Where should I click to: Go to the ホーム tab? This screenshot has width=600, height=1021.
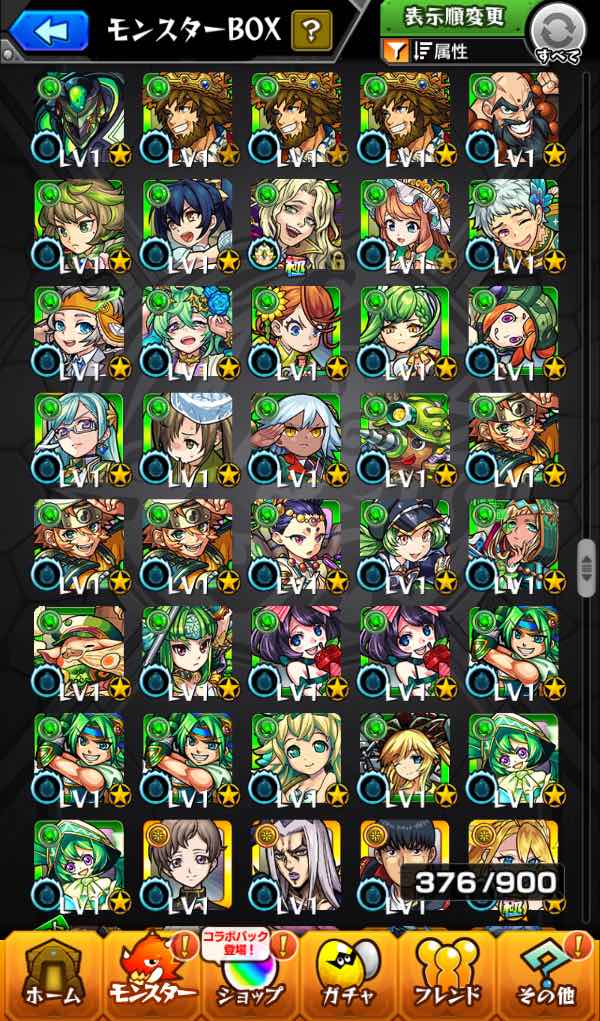[50, 978]
